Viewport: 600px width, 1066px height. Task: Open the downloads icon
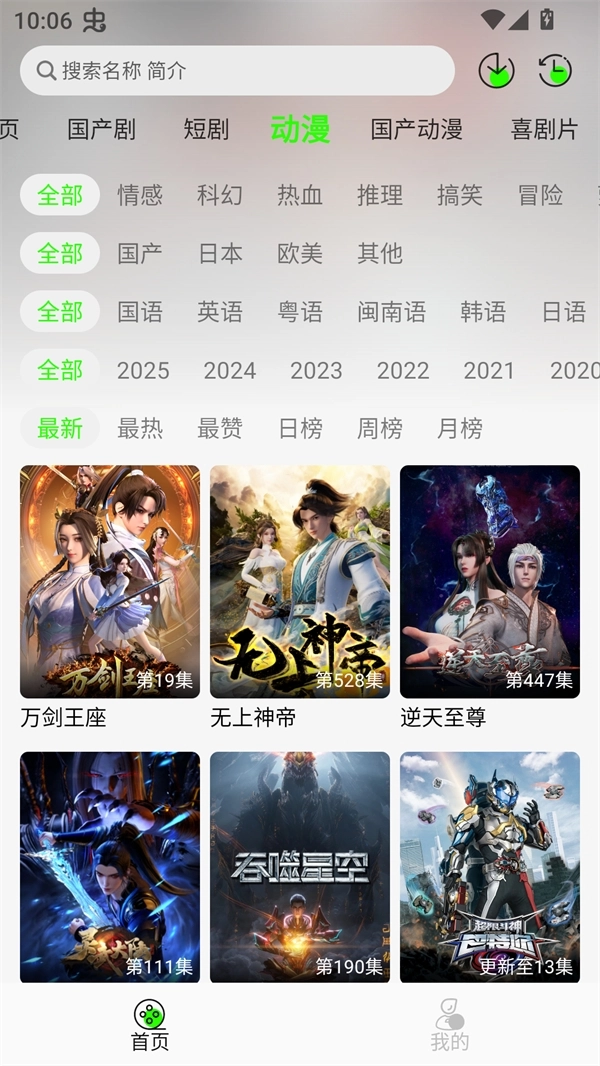(x=496, y=70)
